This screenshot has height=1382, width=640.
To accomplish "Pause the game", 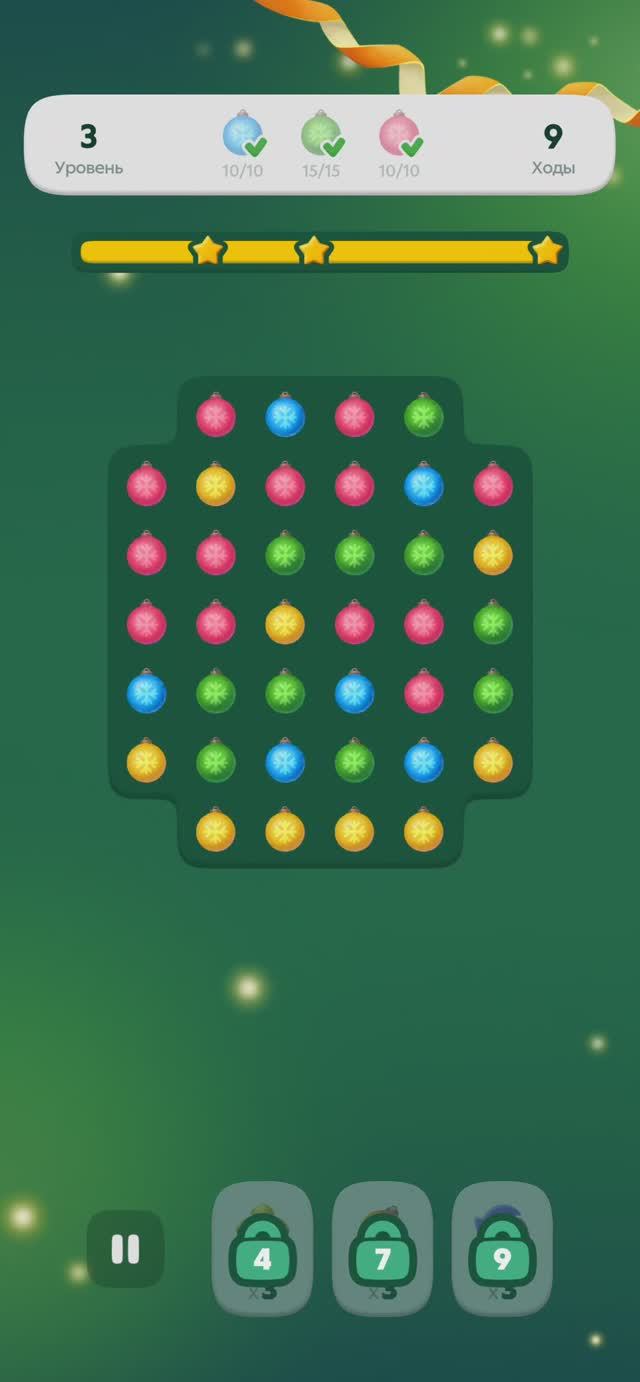I will (x=125, y=1248).
